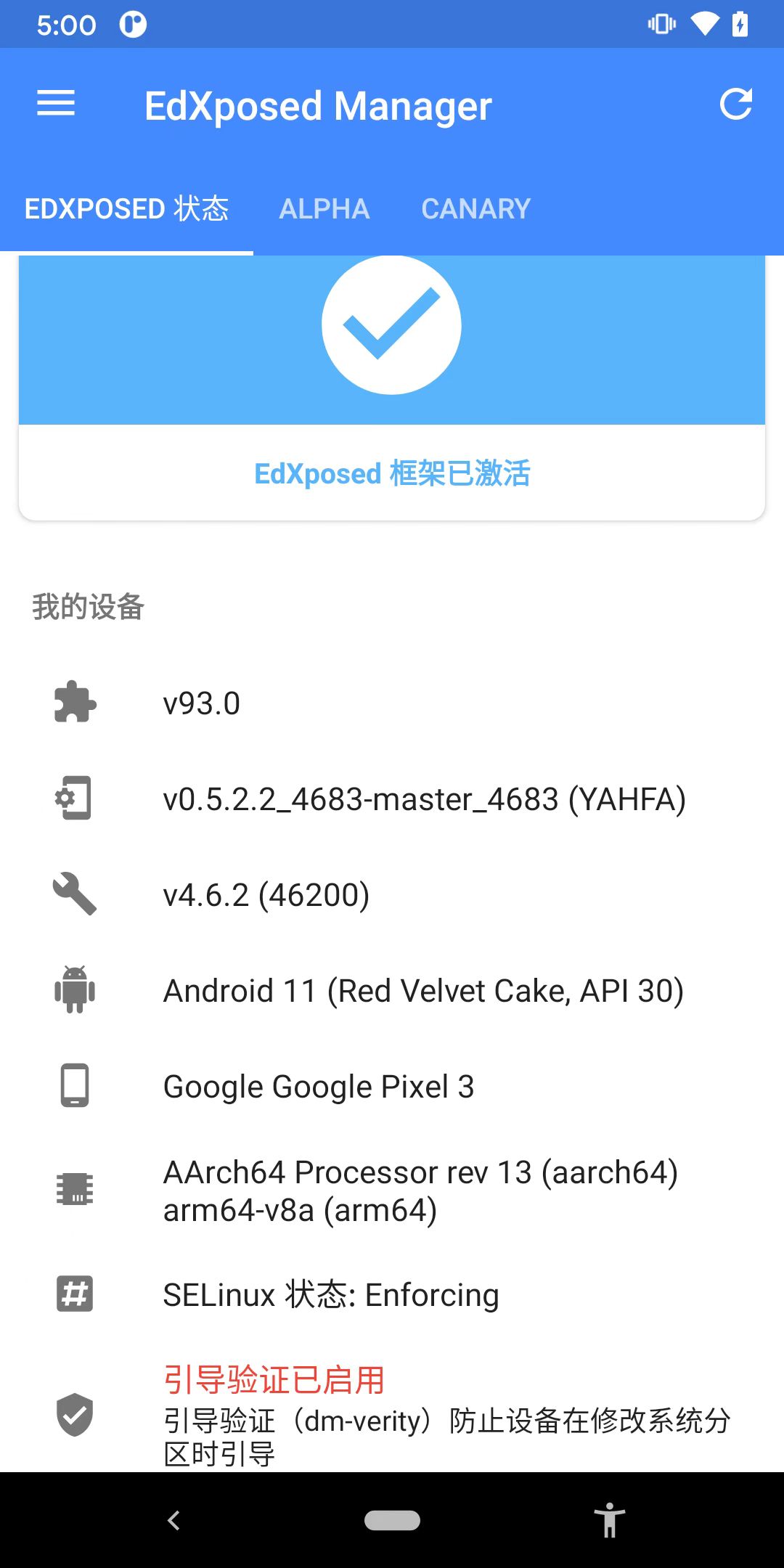Tap the accessibility shortcut in navigation bar
The width and height of the screenshot is (784, 1568).
click(x=610, y=1520)
